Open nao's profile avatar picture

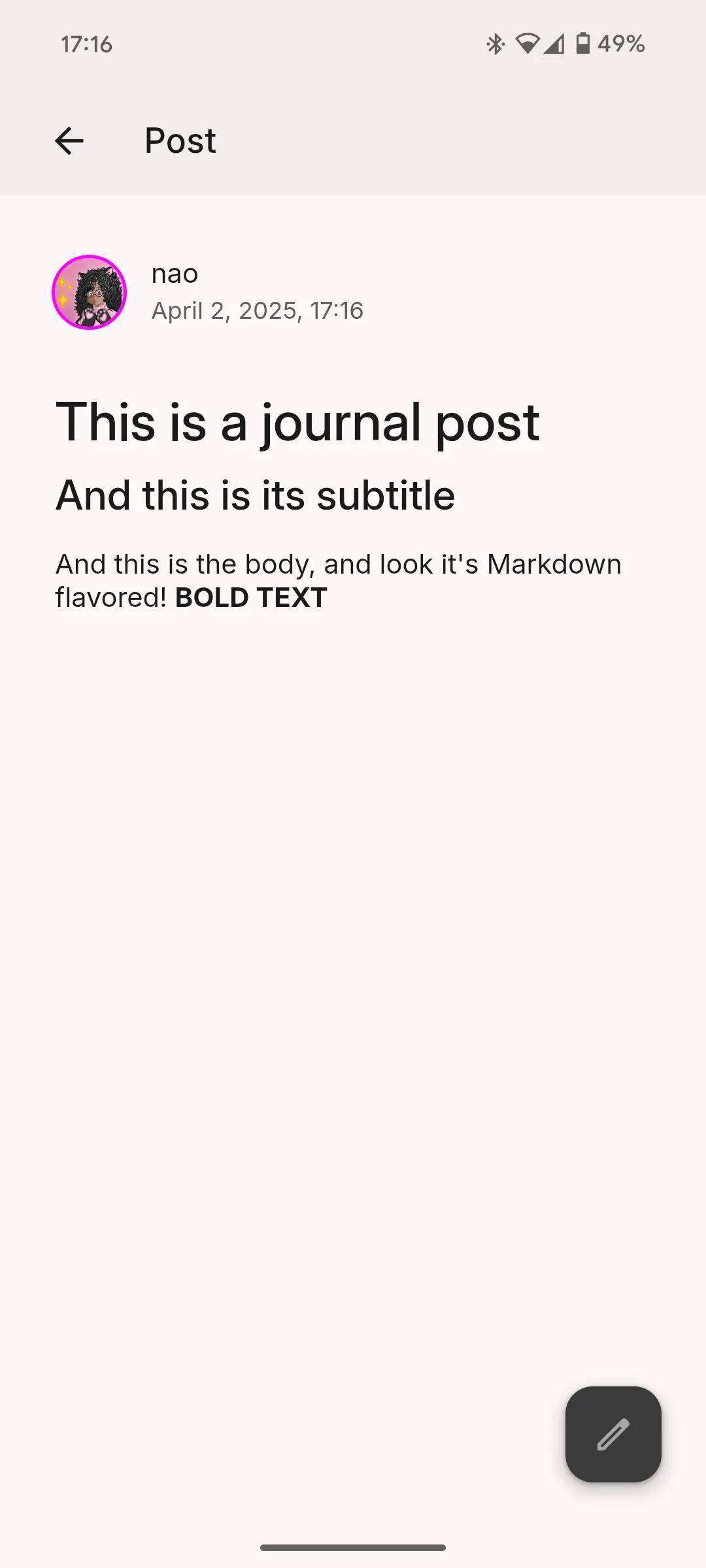tap(89, 292)
